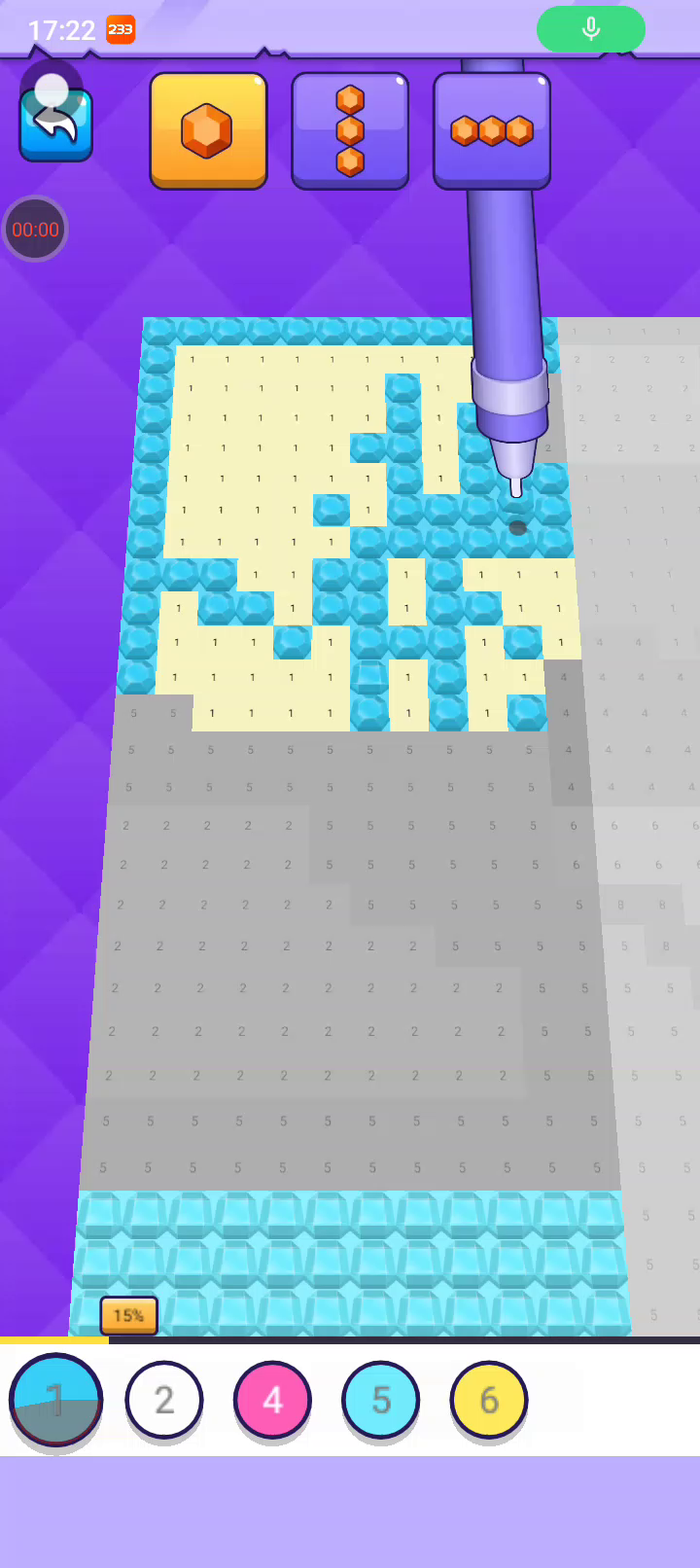Tap the blue undo arrow button
700x1568 pixels.
(x=55, y=125)
